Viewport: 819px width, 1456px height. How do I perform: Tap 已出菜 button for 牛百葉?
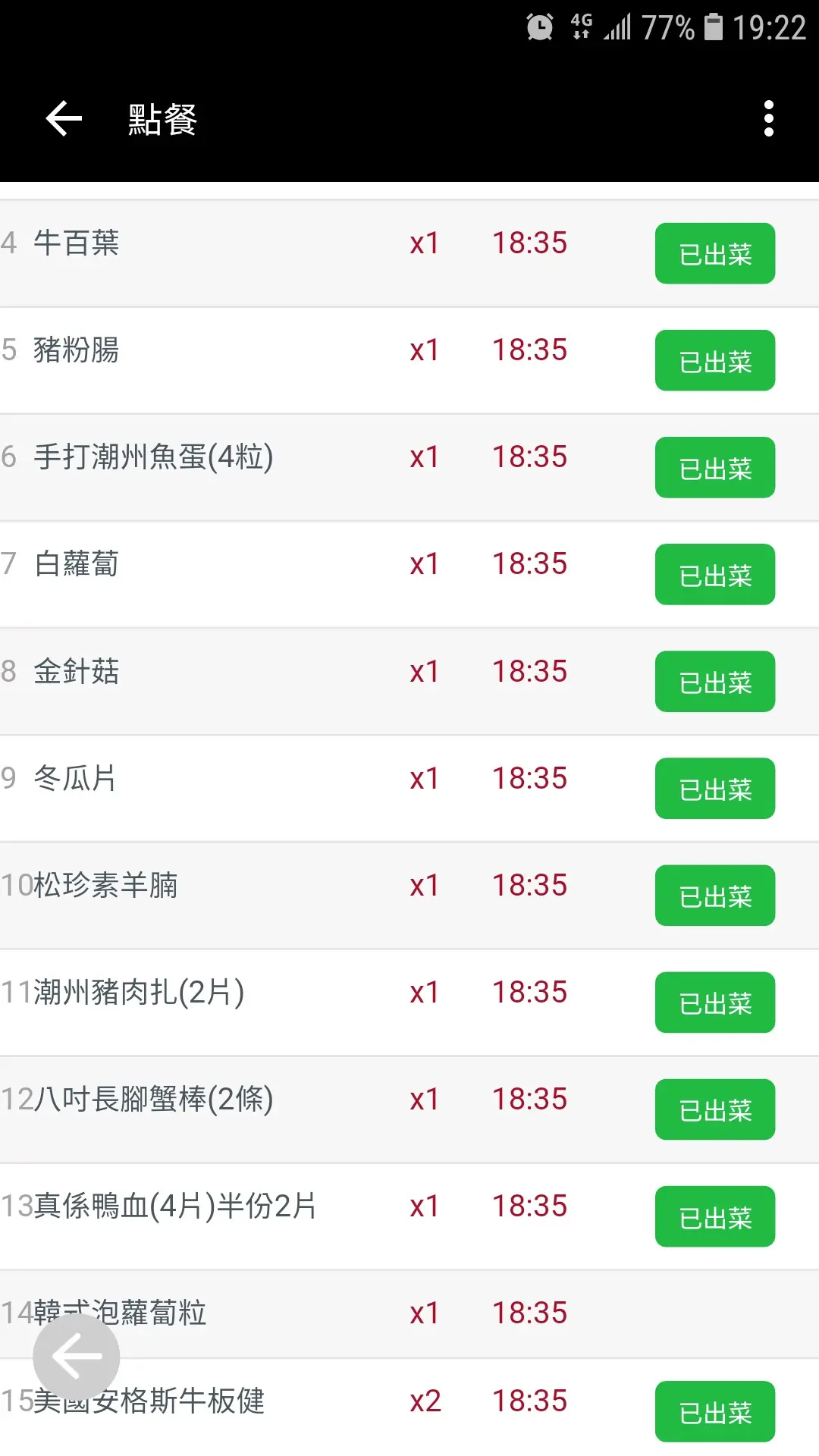tap(714, 253)
